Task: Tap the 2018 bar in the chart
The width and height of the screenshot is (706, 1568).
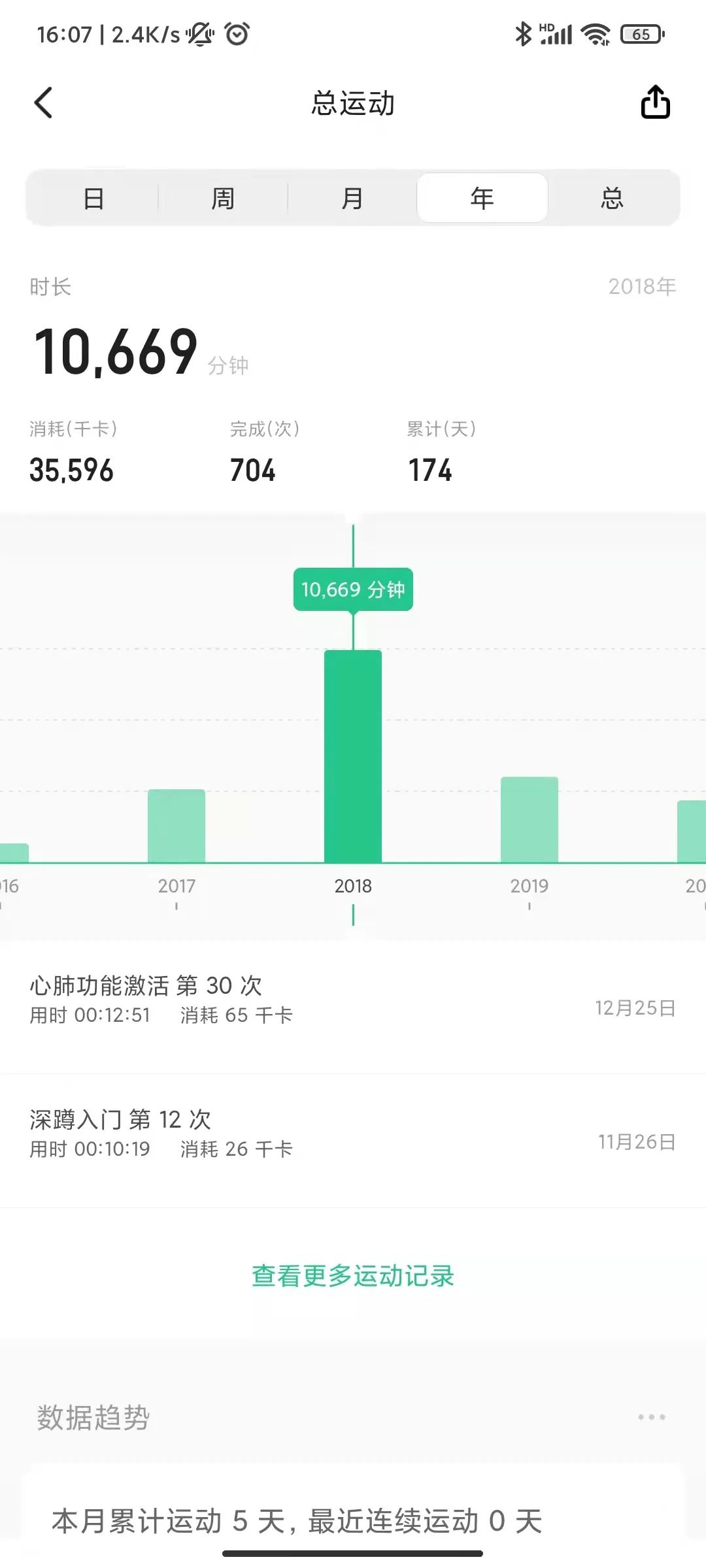Action: coord(353,756)
